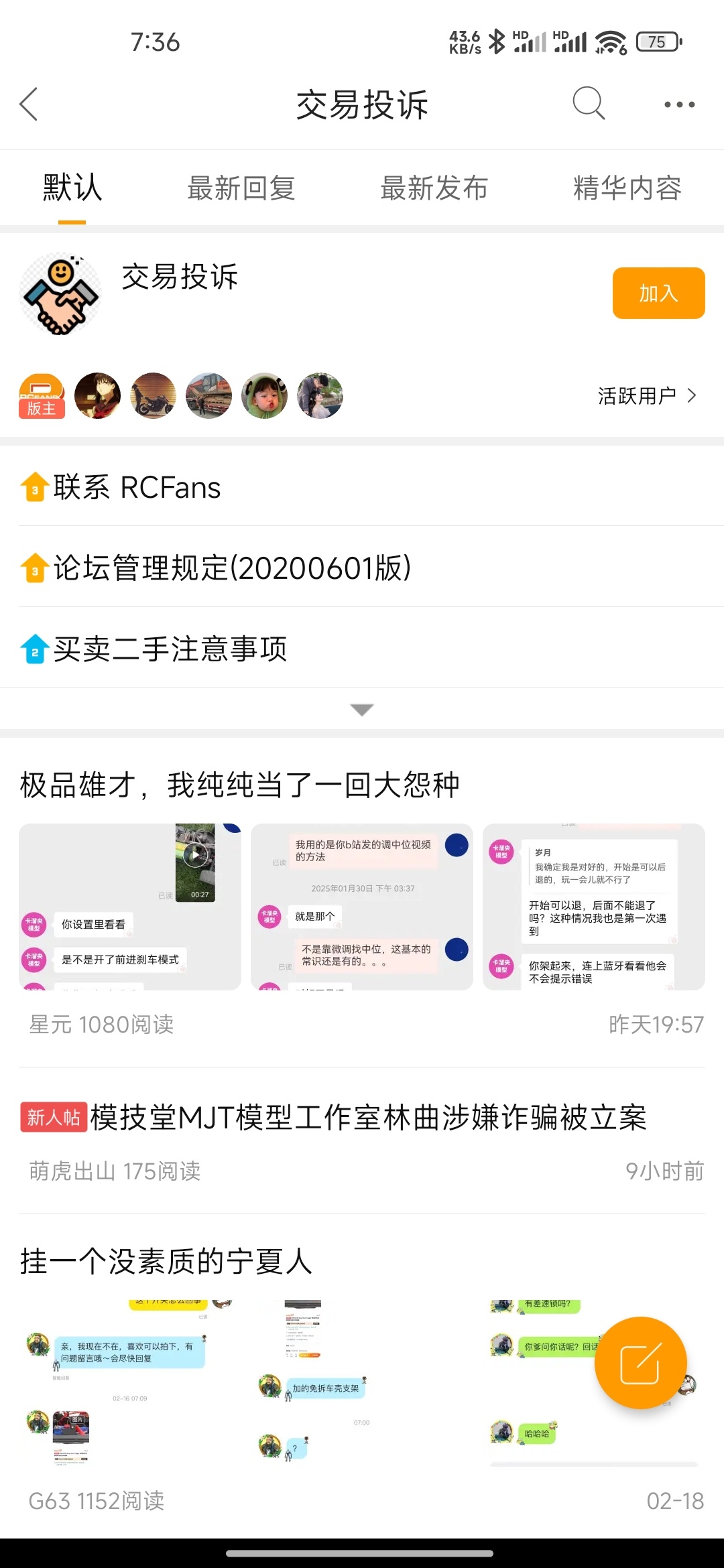Open the 版主 moderator avatar
Viewport: 724px width, 1568px height.
[x=42, y=396]
